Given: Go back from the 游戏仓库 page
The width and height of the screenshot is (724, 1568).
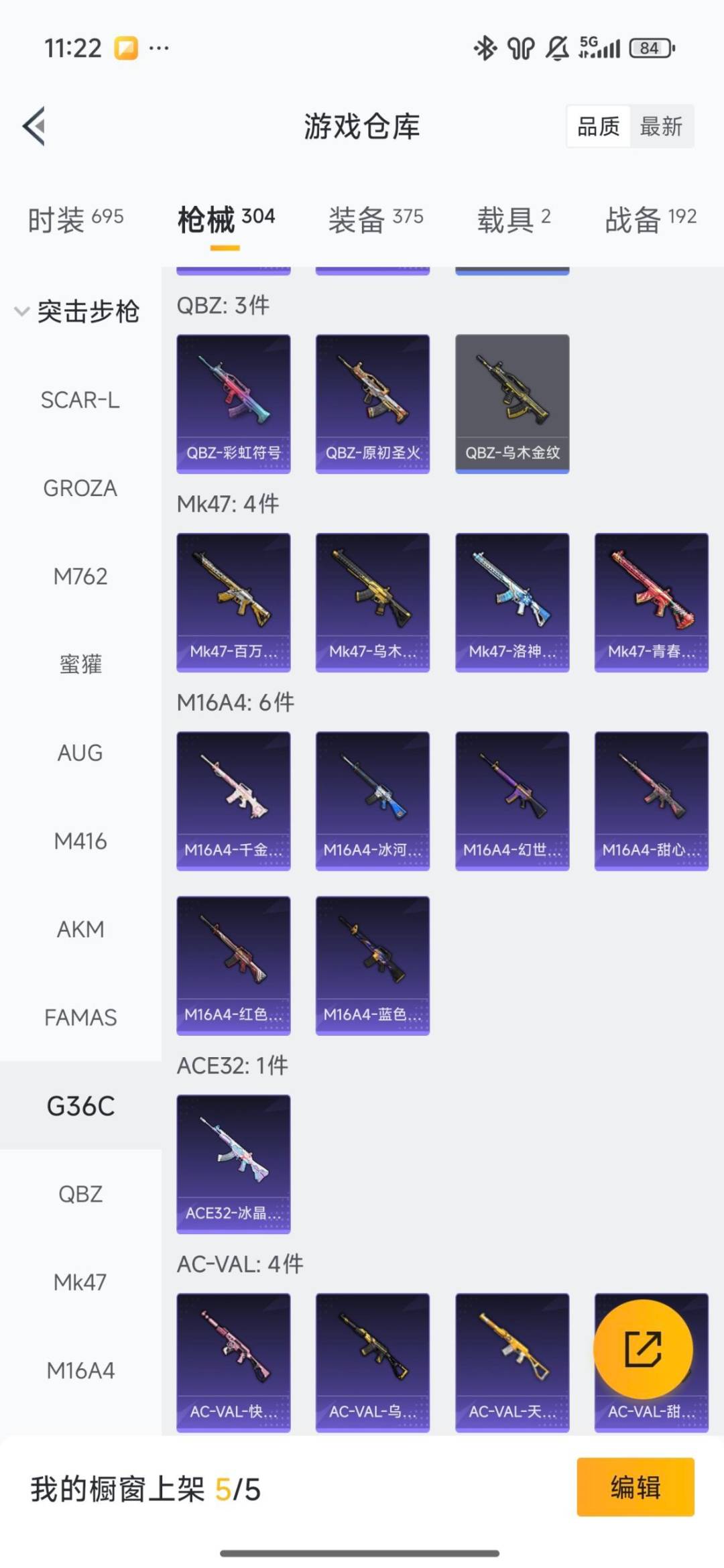Looking at the screenshot, I should (35, 126).
